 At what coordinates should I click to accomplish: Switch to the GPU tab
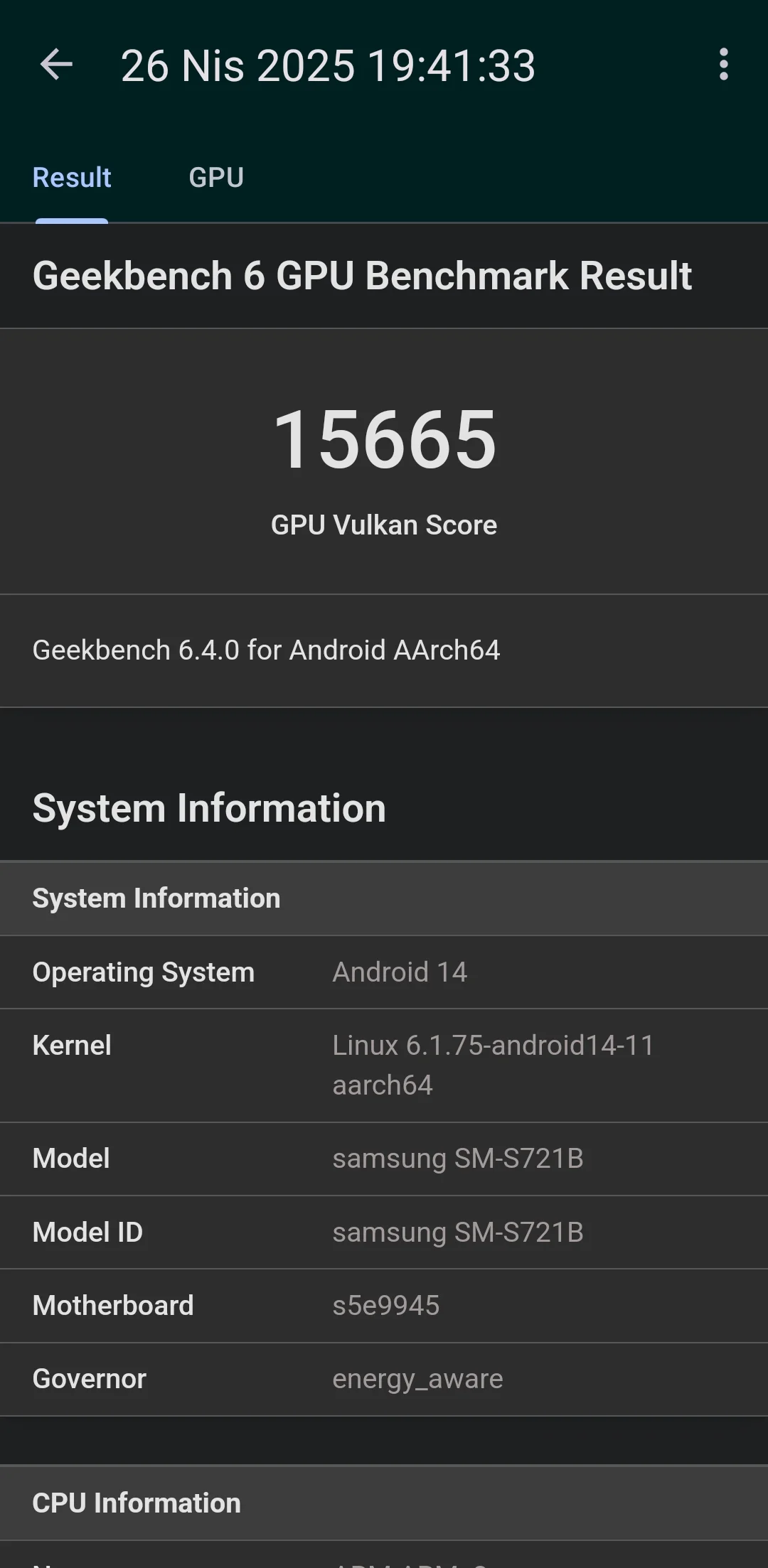(216, 178)
